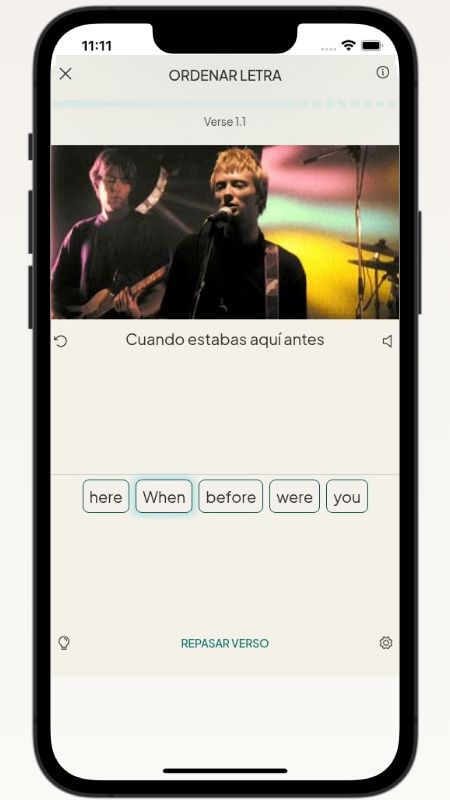
Task: Select the word "here"
Action: [x=106, y=496]
